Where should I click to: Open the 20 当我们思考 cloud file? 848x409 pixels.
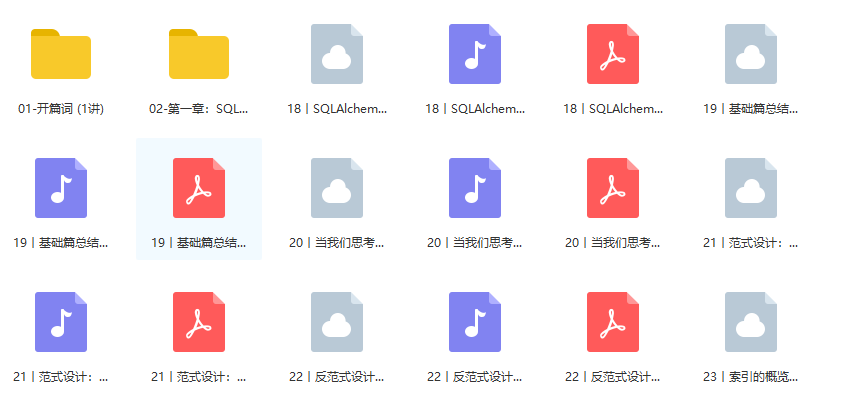click(x=337, y=188)
